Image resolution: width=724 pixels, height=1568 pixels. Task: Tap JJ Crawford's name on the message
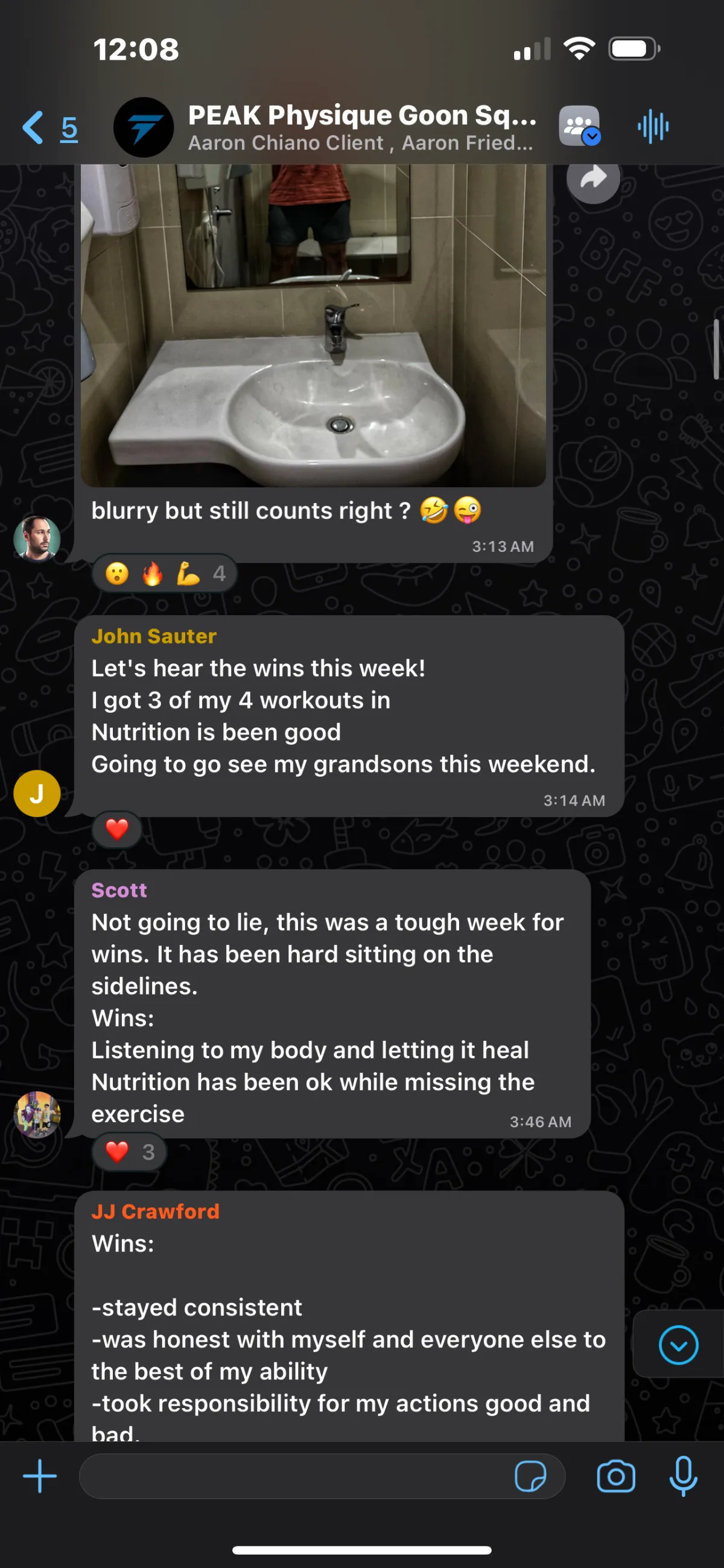click(155, 1211)
